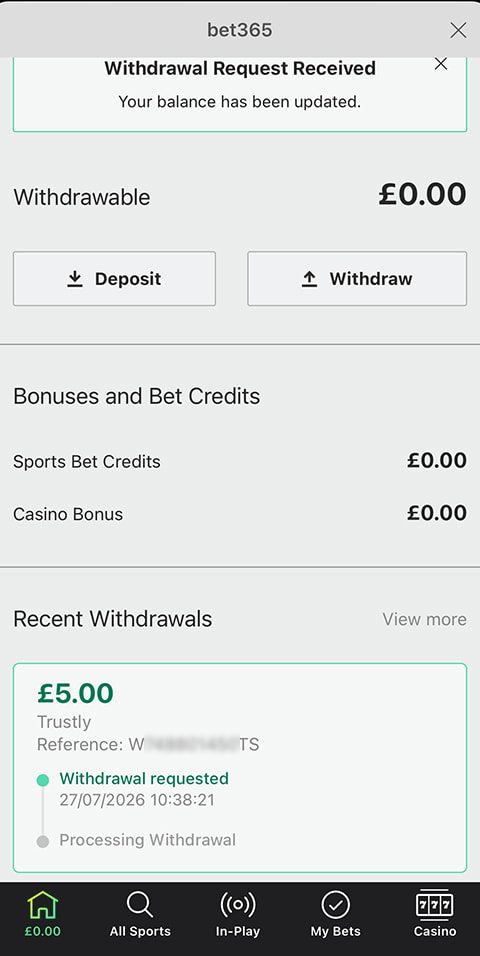
Task: Go to the home tab showing £0.00
Action: tap(43, 915)
